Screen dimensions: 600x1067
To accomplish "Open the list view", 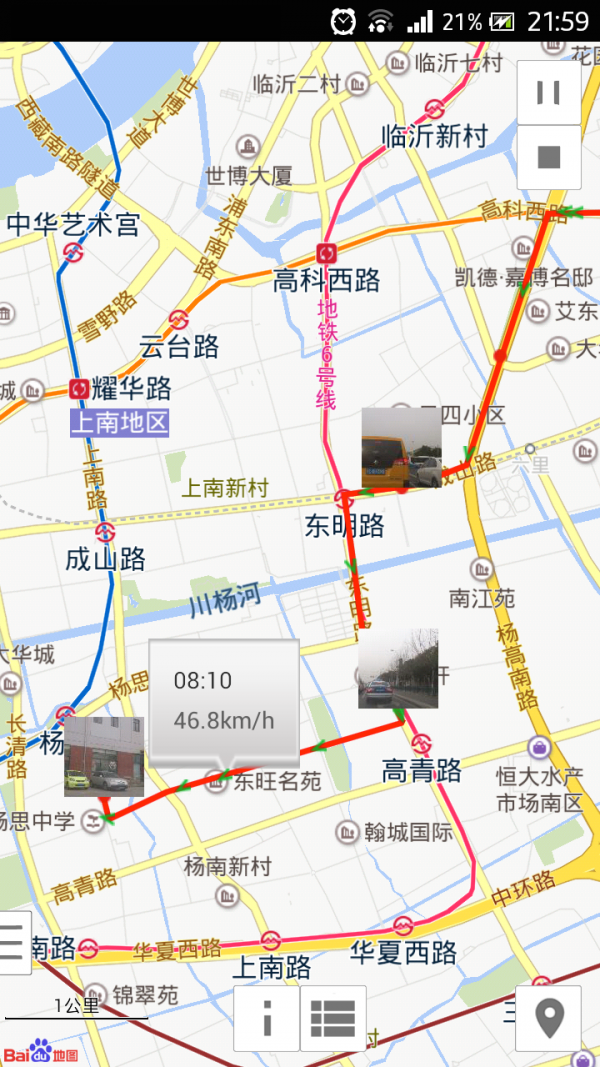I will coord(333,1018).
